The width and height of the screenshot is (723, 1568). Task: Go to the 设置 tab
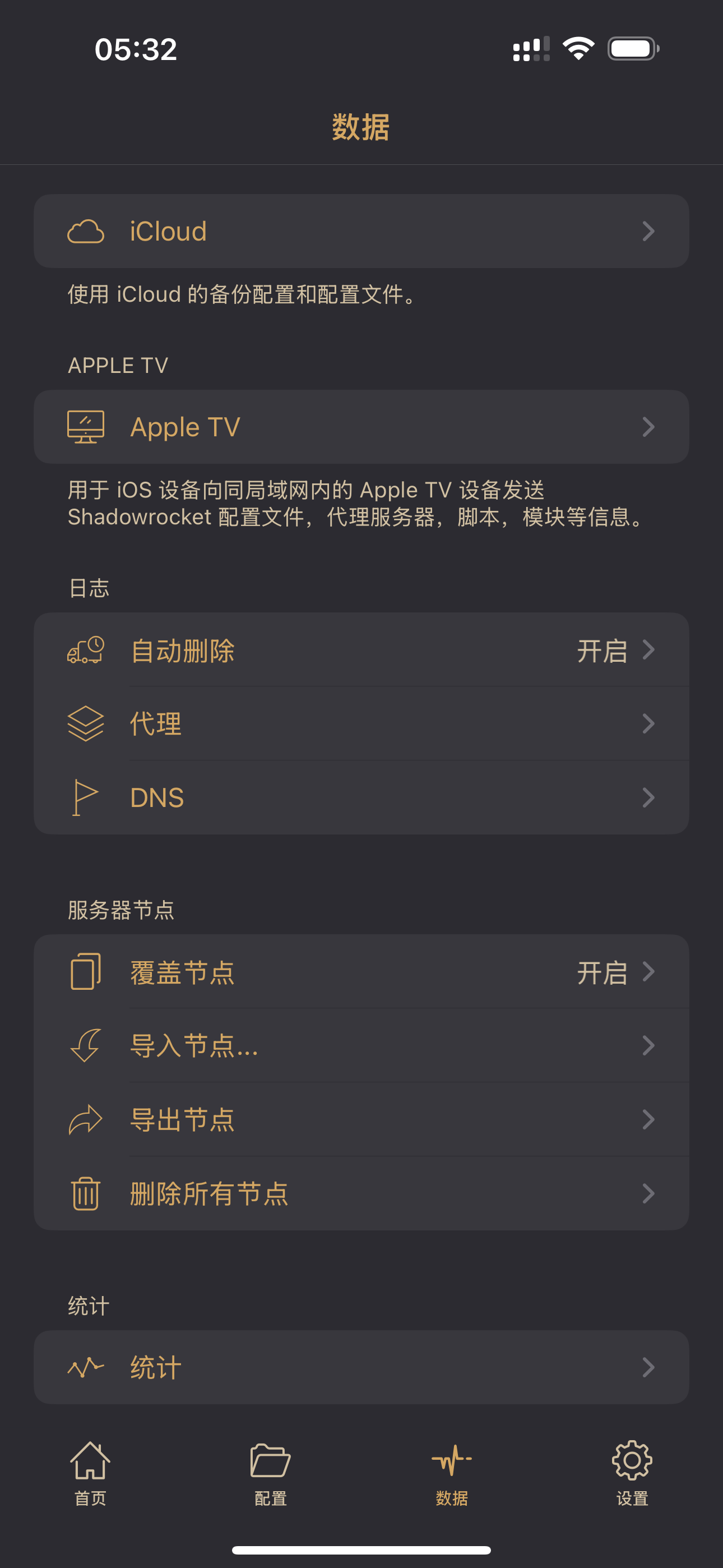point(632,1473)
